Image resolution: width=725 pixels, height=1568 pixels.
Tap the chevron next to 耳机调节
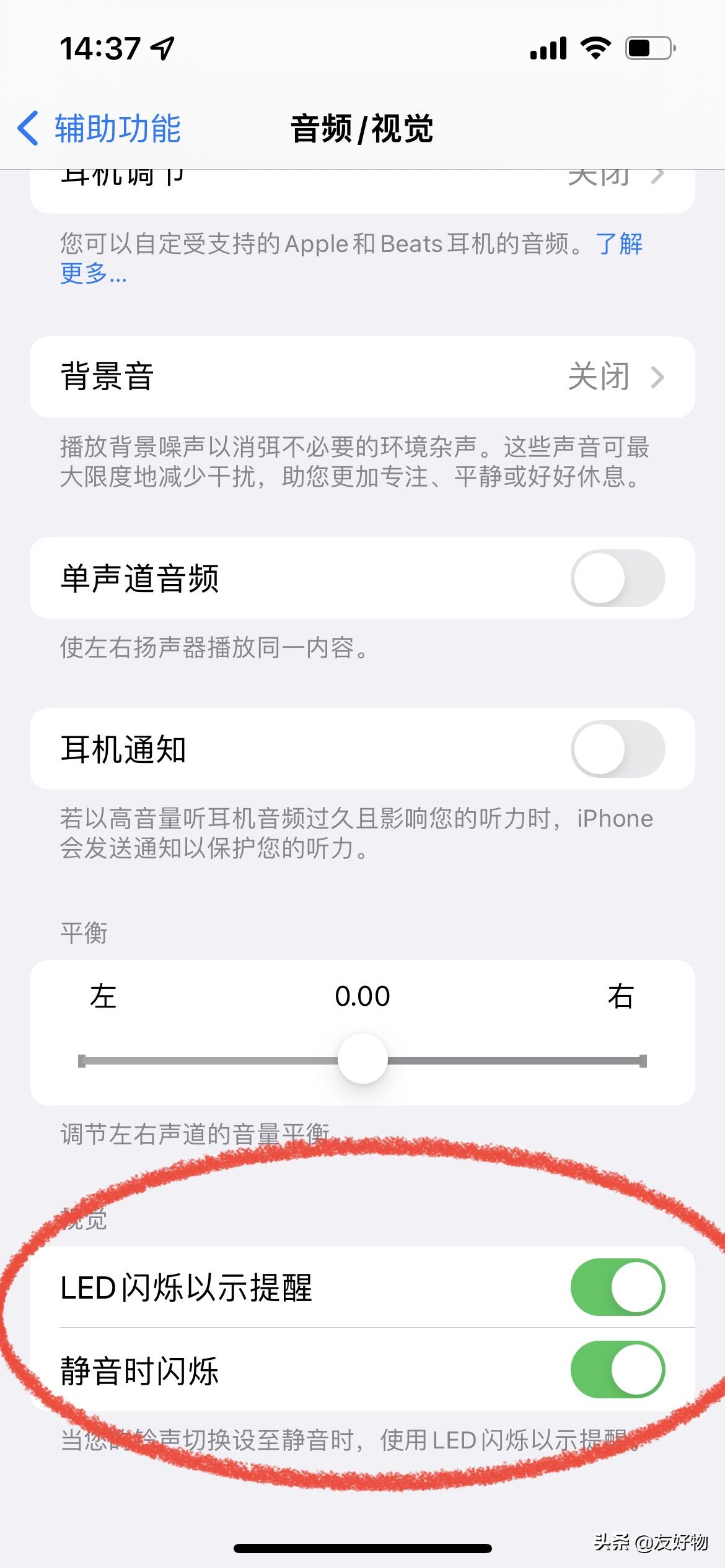(659, 176)
